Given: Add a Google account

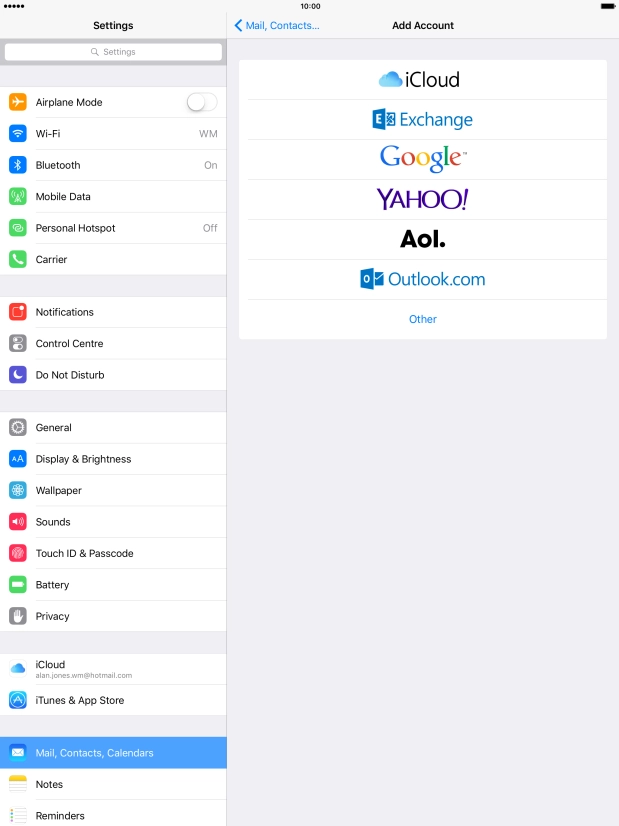Looking at the screenshot, I should tap(422, 159).
